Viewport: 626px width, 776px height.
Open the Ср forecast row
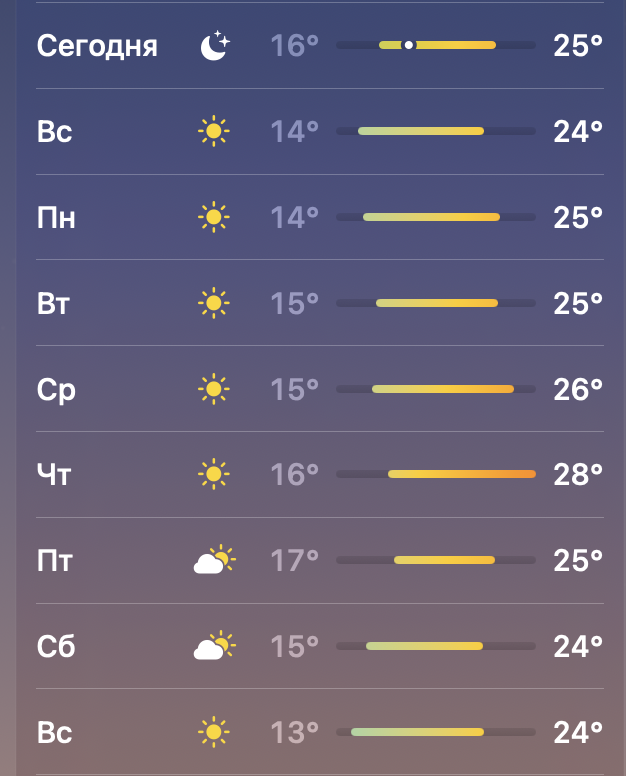coord(320,389)
